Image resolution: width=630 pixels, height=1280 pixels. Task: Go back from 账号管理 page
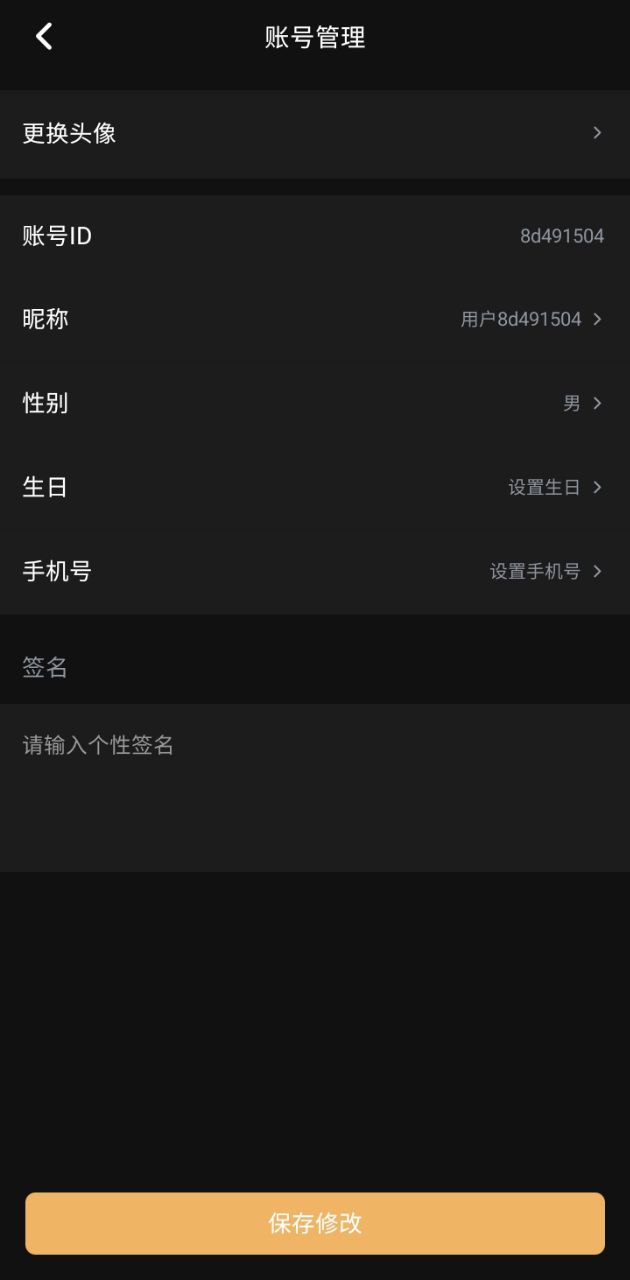[x=44, y=37]
